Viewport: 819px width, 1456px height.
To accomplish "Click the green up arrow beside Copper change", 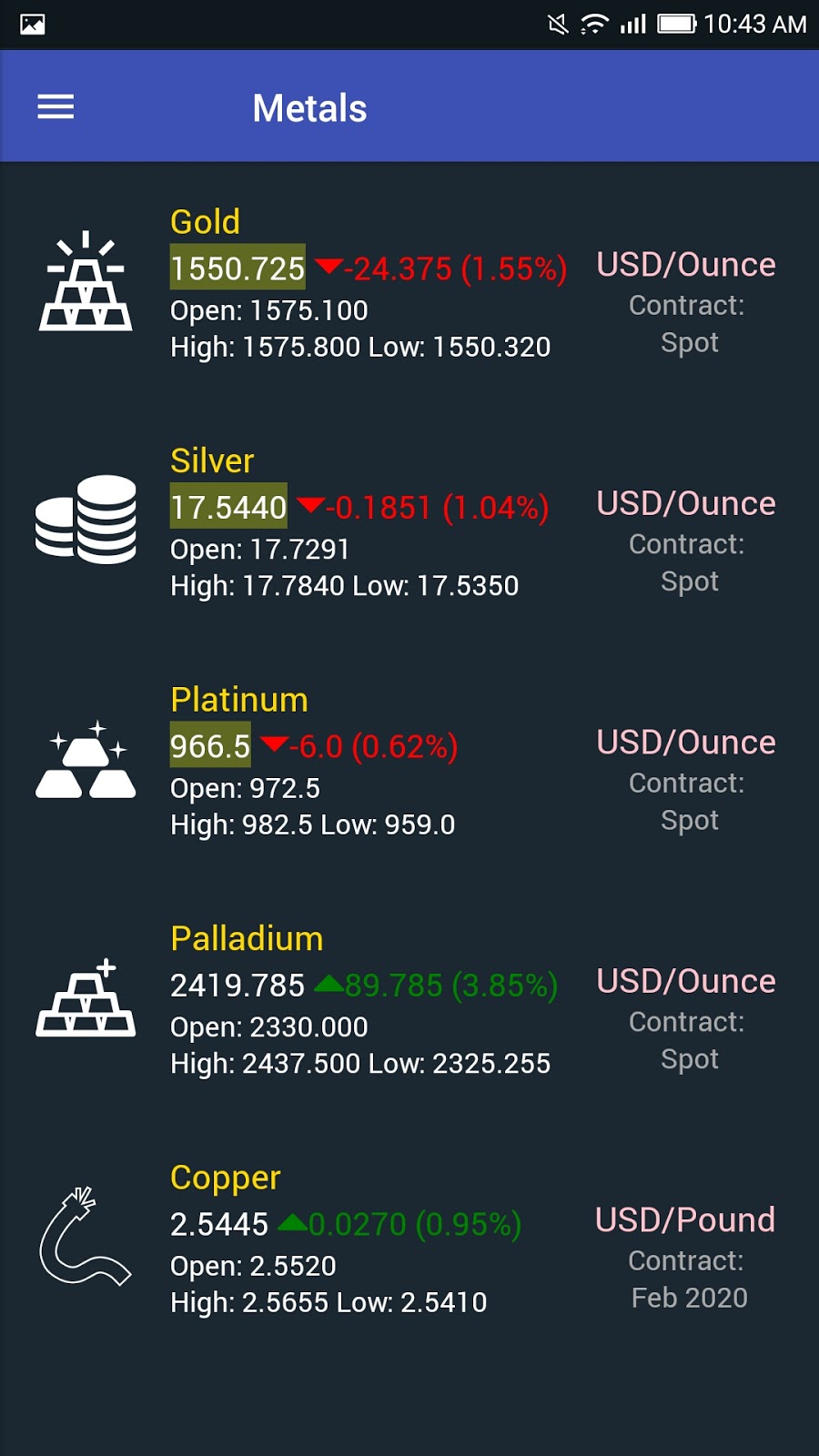I will point(293,1223).
